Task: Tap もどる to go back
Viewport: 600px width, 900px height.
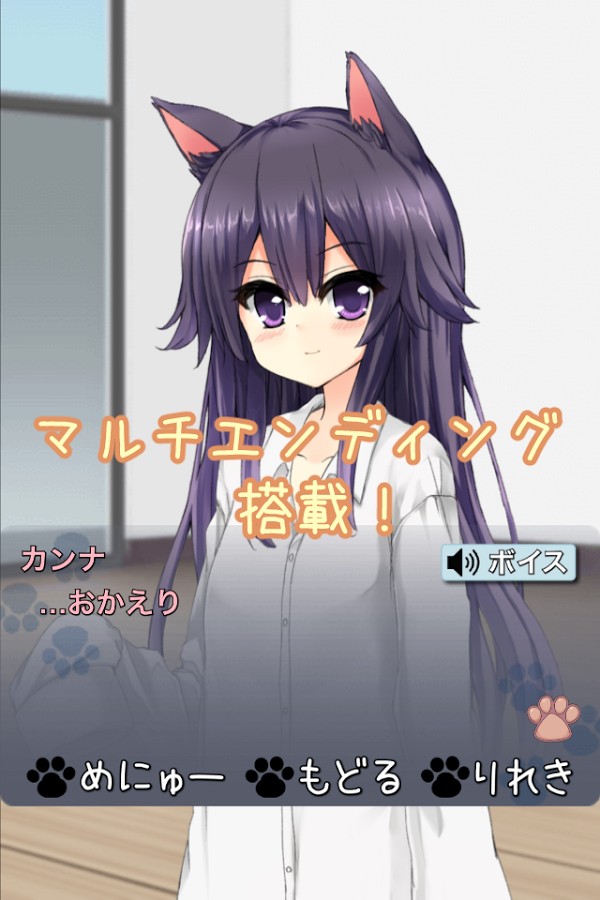Action: point(324,776)
